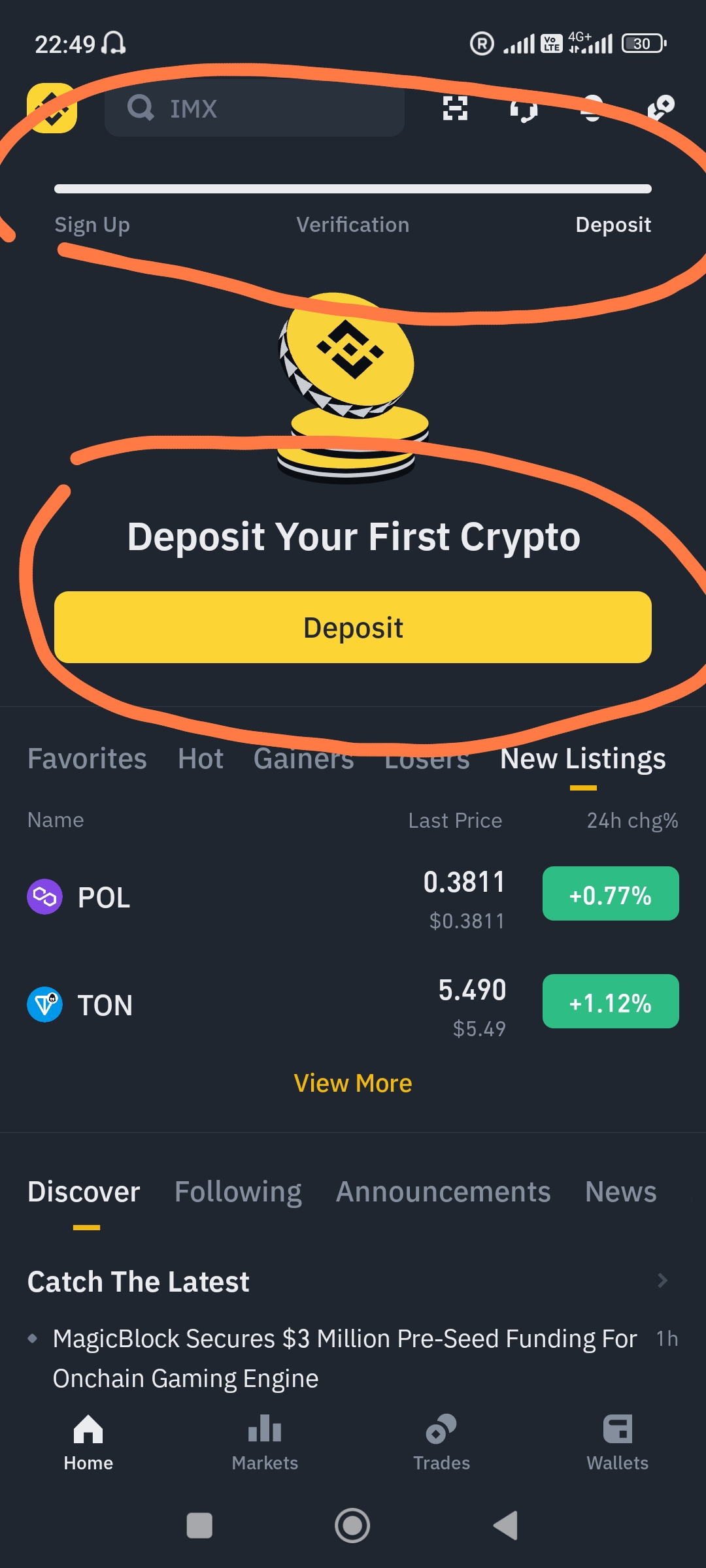Open the TON coin row
Screen dimensions: 706x1568
tap(353, 1004)
